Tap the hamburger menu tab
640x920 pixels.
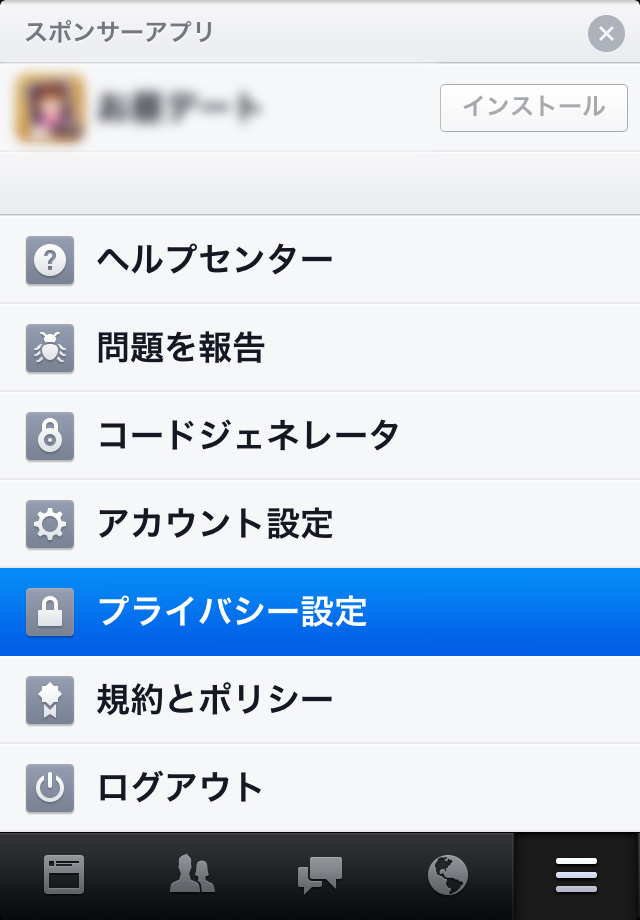coord(577,876)
